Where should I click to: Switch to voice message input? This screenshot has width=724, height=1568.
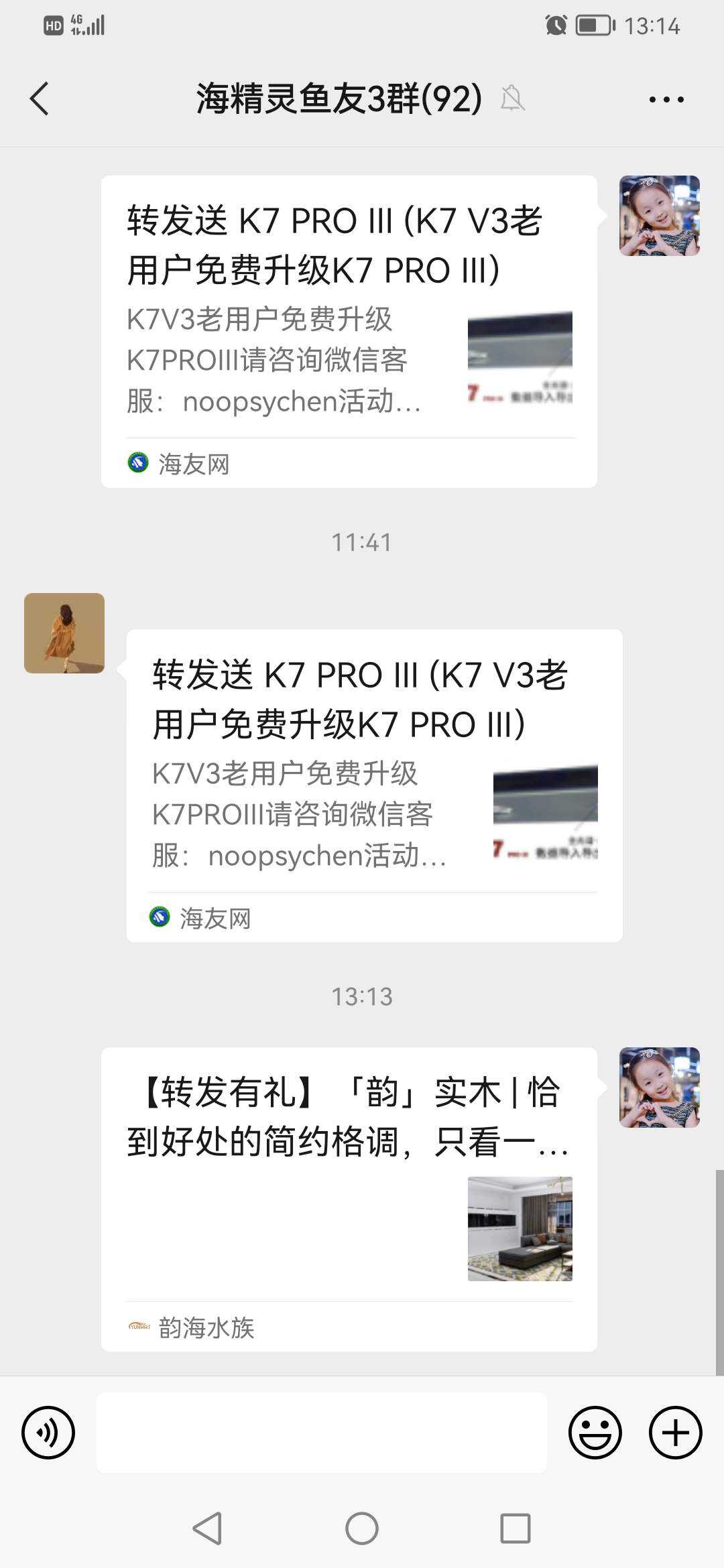[x=48, y=1433]
